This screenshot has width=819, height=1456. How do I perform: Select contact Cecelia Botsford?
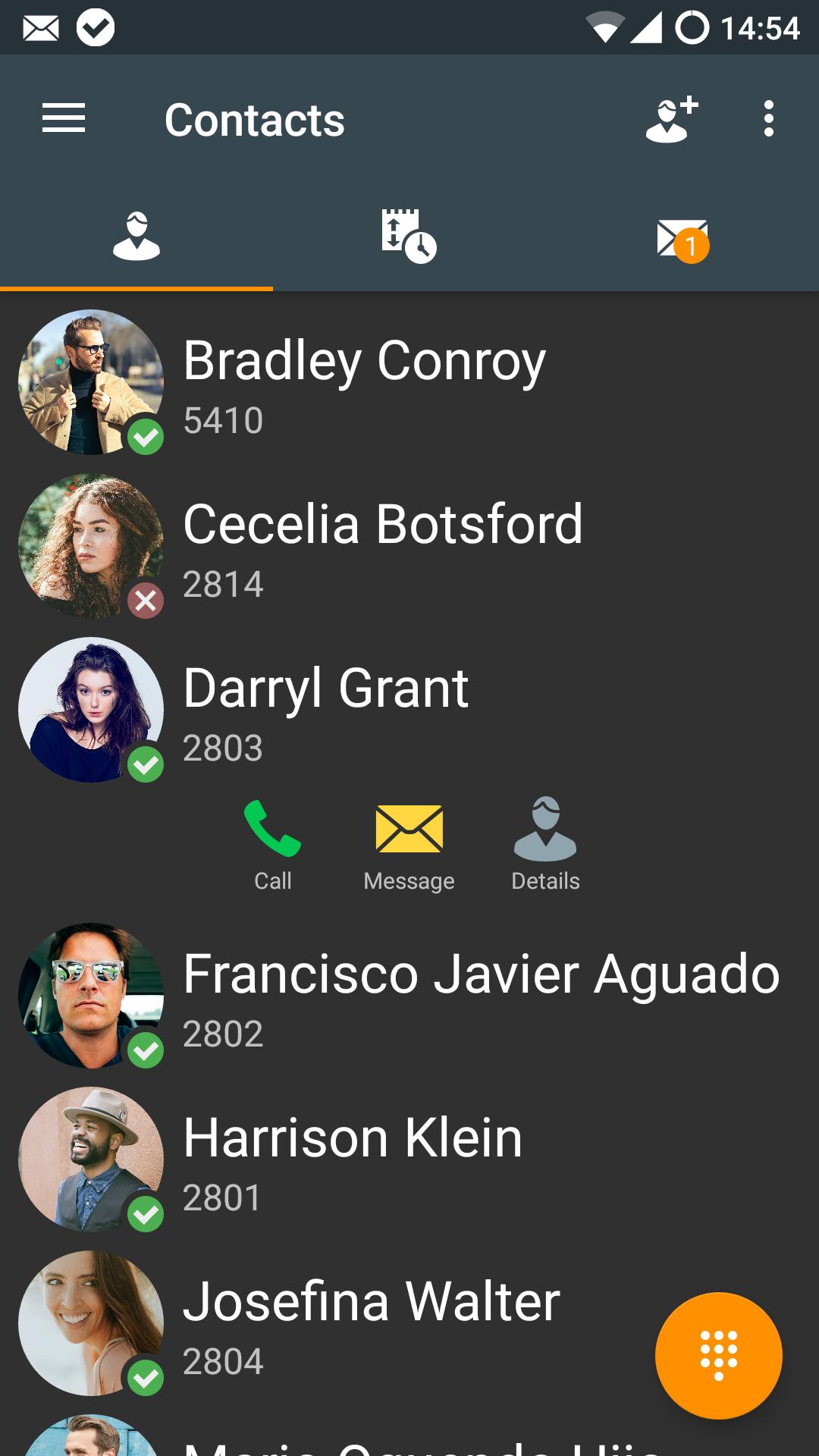[409, 546]
